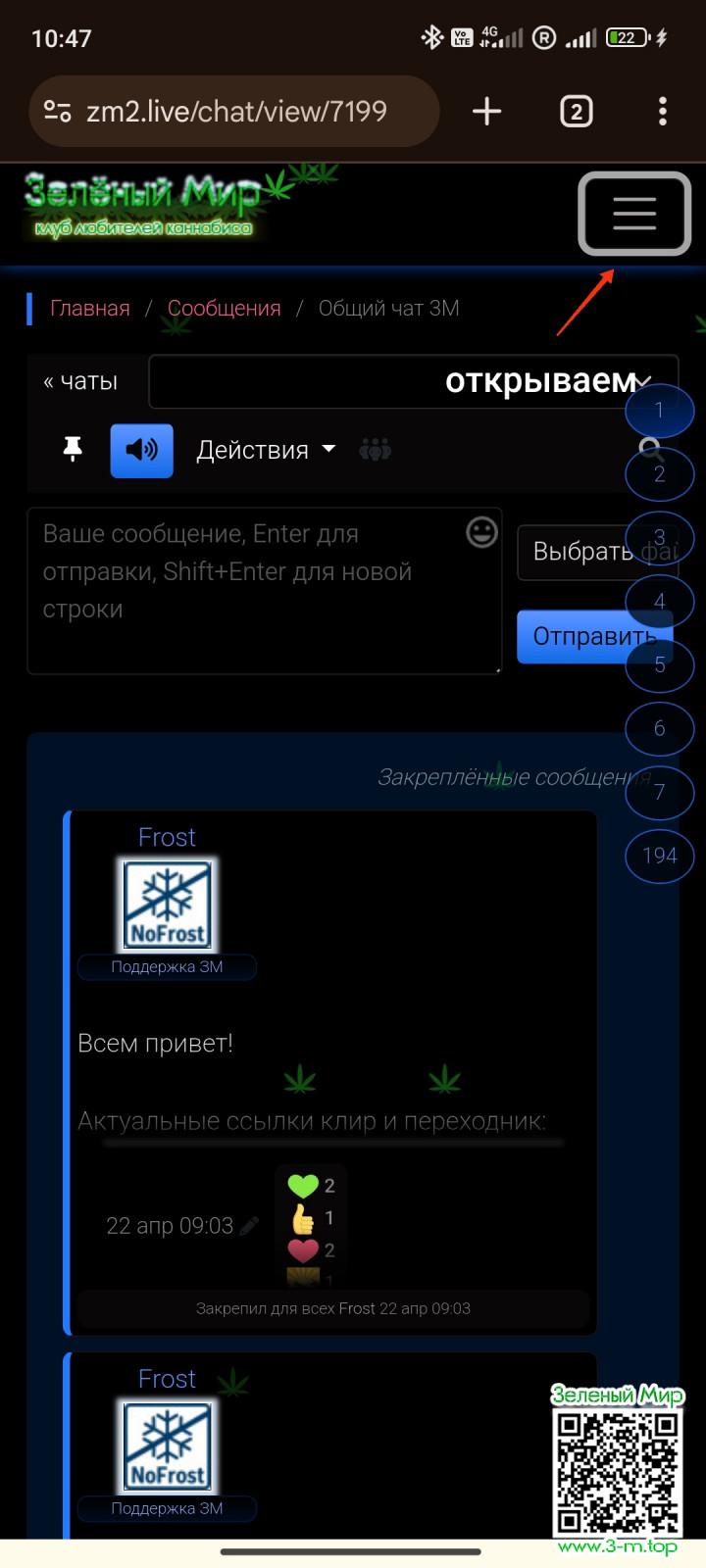Expand the Действия dropdown

265,450
